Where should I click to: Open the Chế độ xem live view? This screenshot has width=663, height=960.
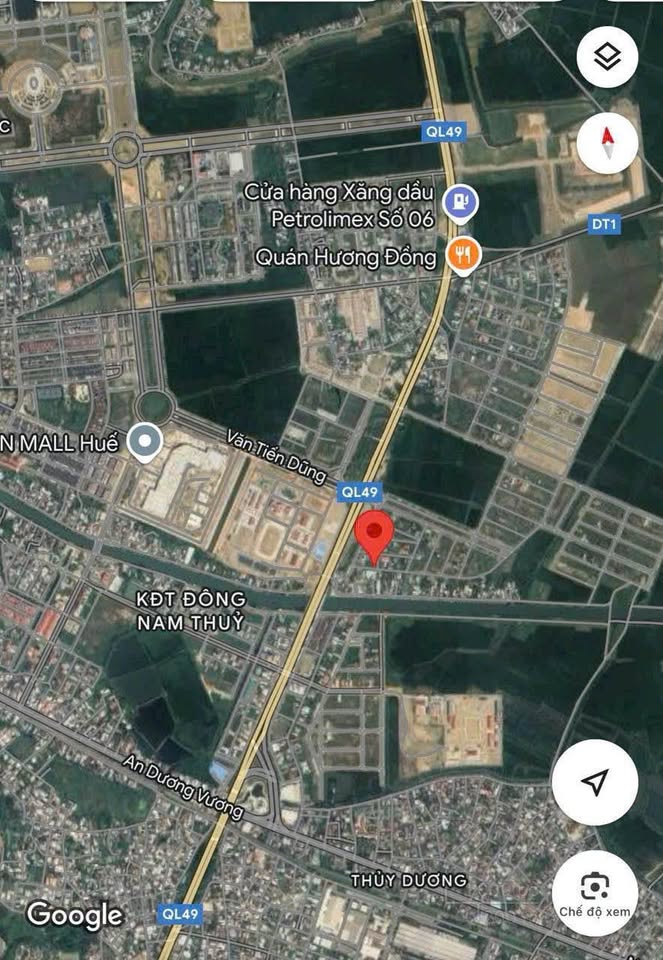click(595, 892)
